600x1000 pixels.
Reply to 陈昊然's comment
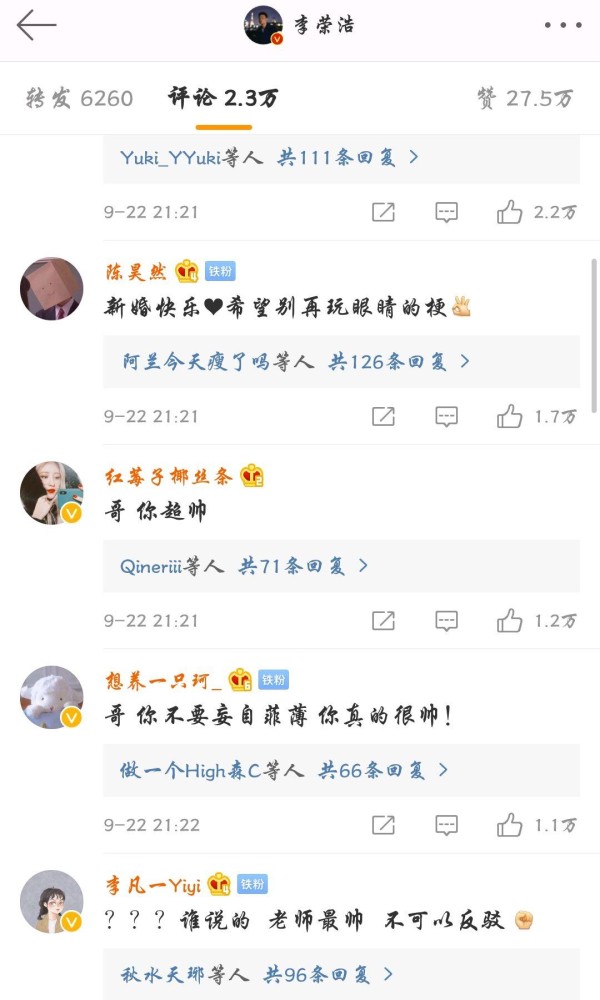(x=446, y=417)
